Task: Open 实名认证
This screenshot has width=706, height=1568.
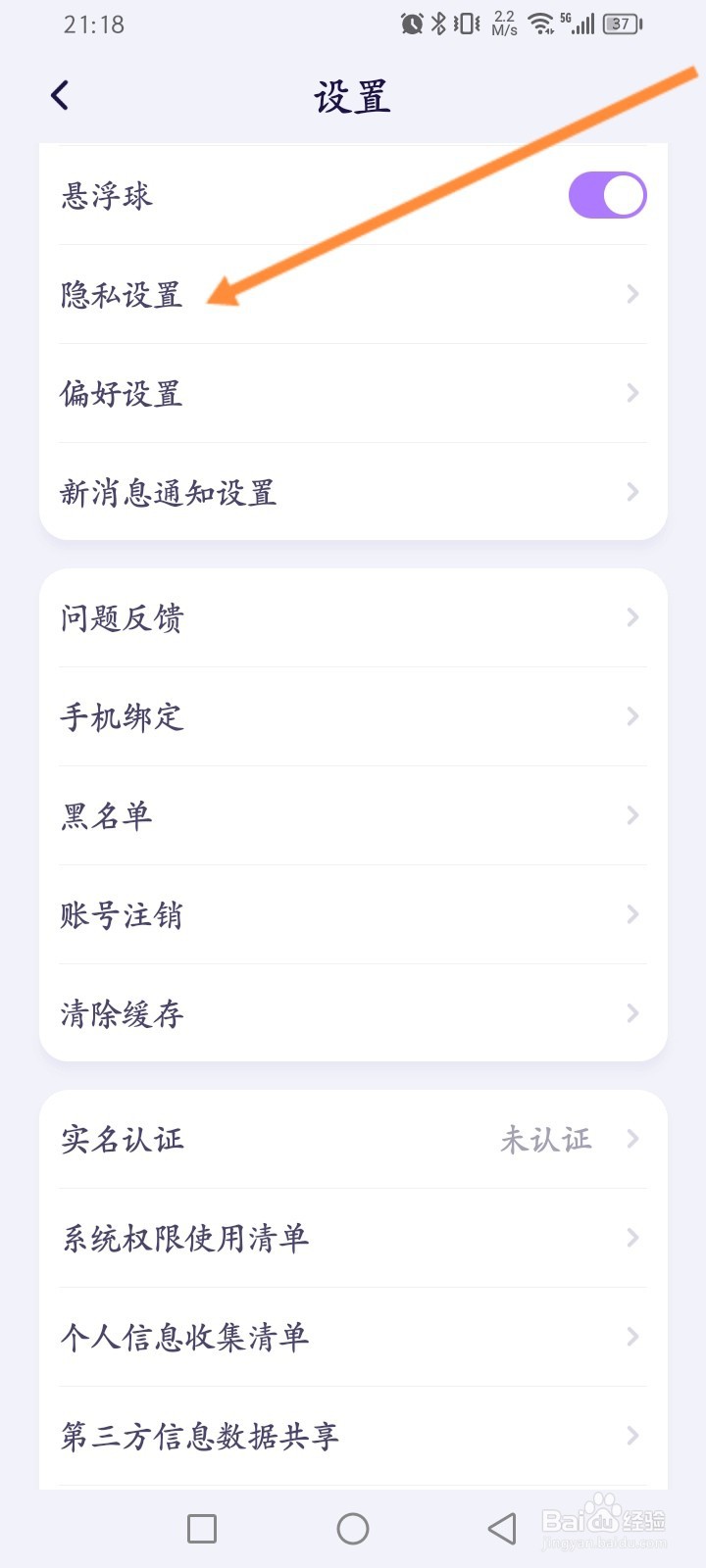Action: point(353,1139)
